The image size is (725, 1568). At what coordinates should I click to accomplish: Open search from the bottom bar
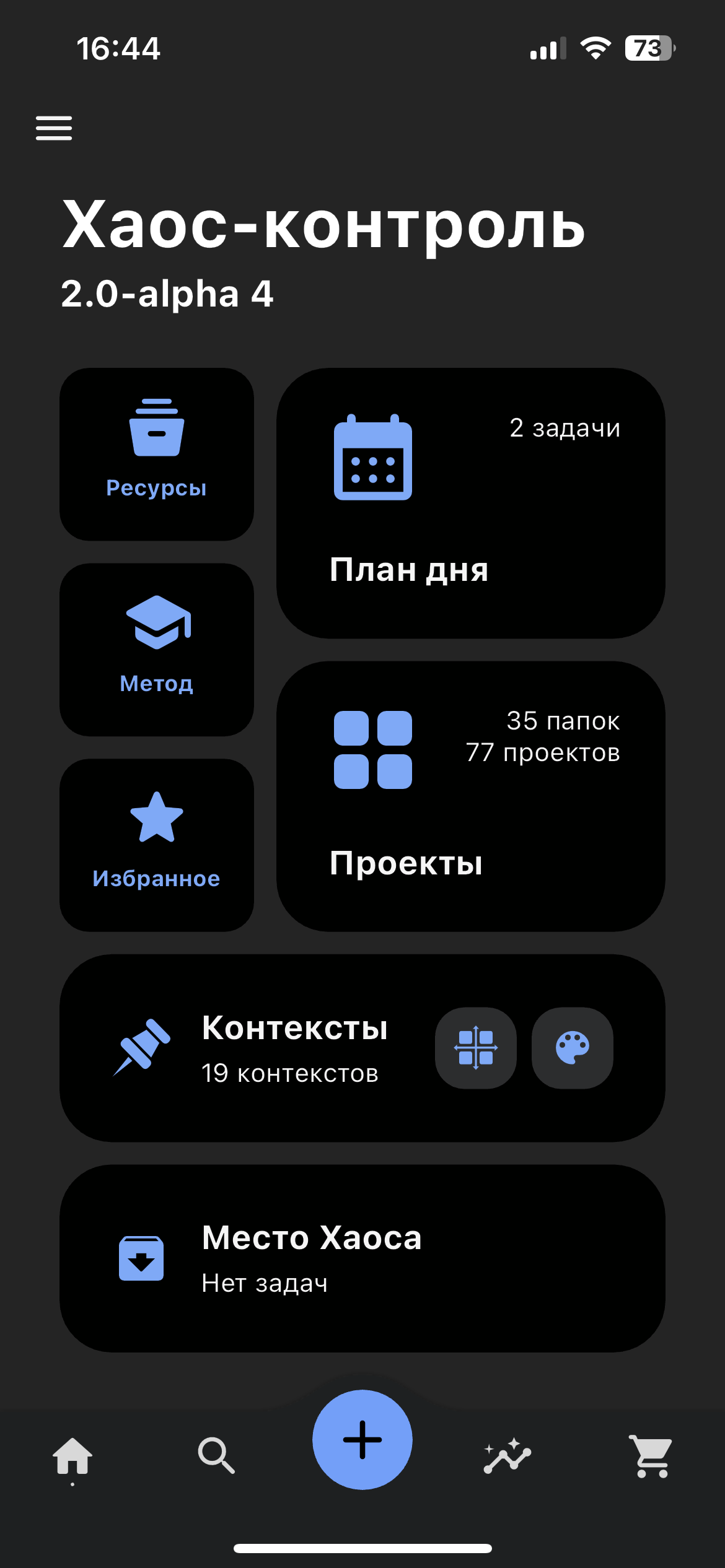click(216, 1455)
